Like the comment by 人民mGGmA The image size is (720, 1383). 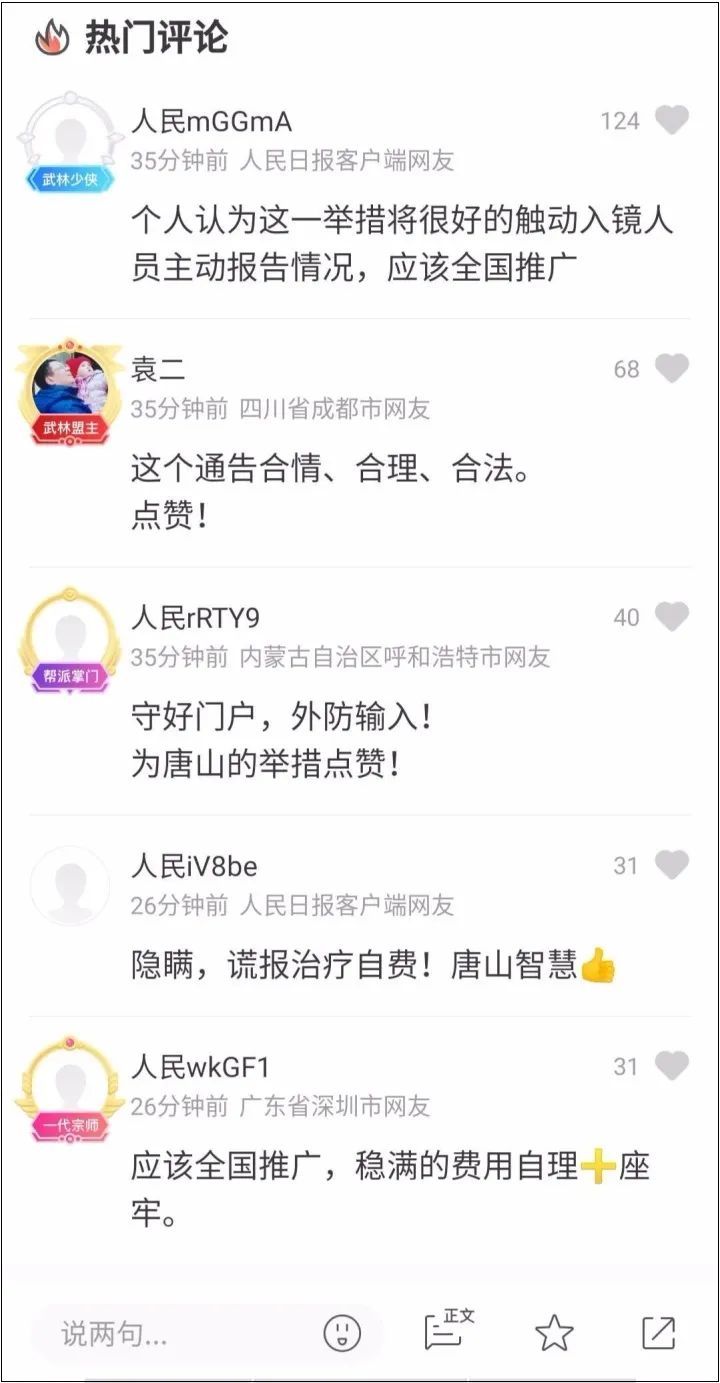click(672, 121)
